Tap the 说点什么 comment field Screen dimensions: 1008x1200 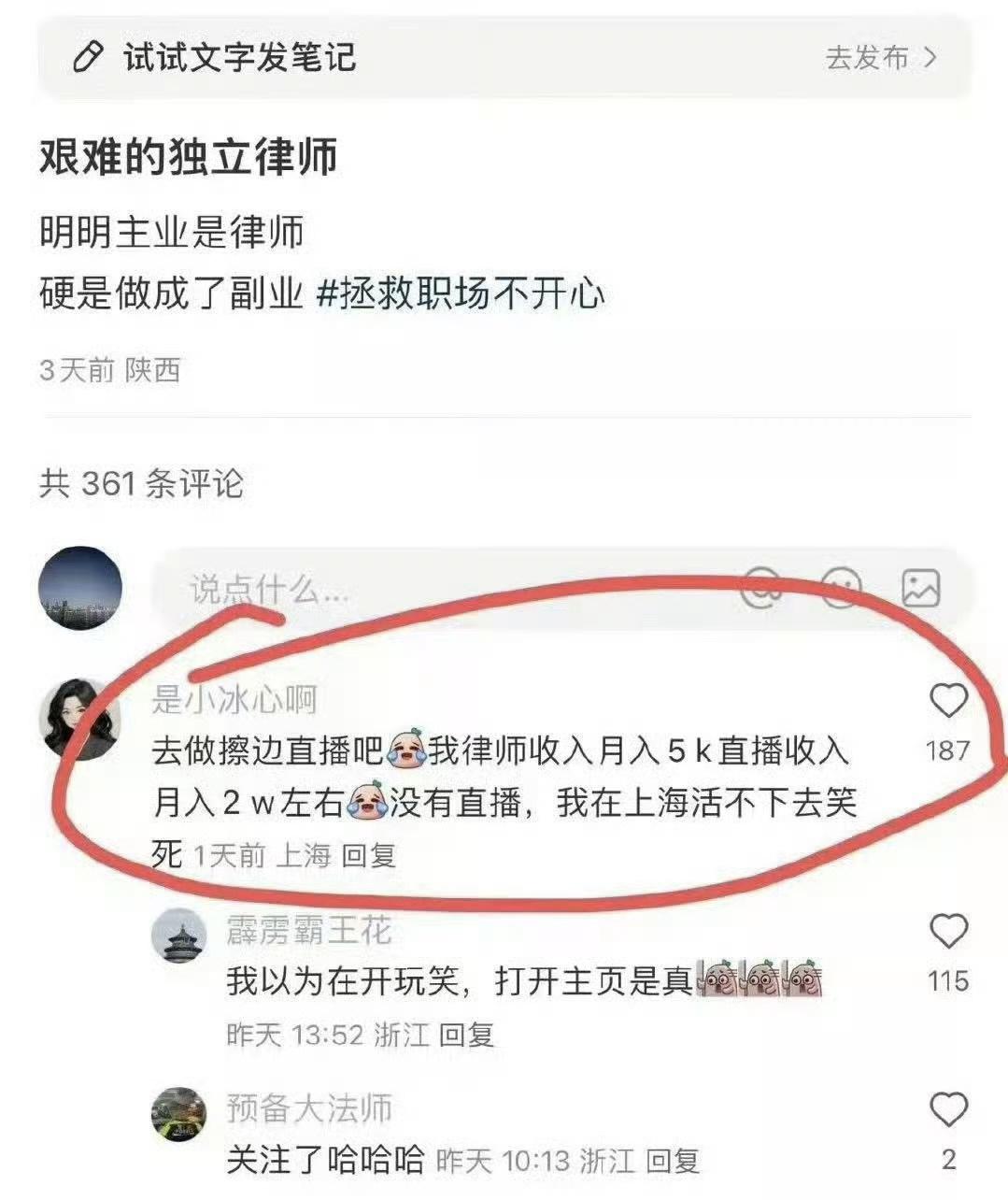click(x=420, y=590)
